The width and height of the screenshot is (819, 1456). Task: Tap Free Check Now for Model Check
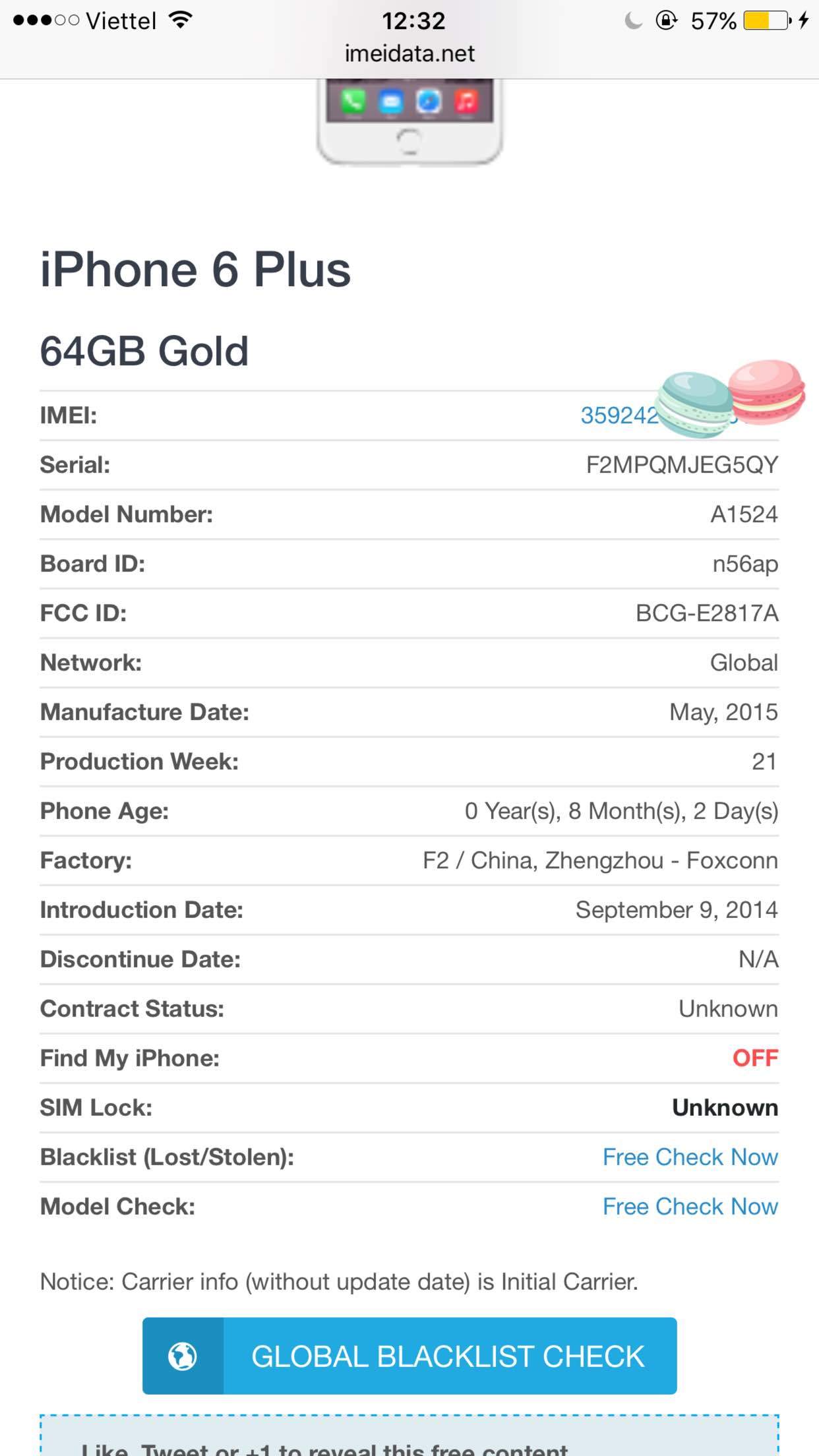point(690,1207)
